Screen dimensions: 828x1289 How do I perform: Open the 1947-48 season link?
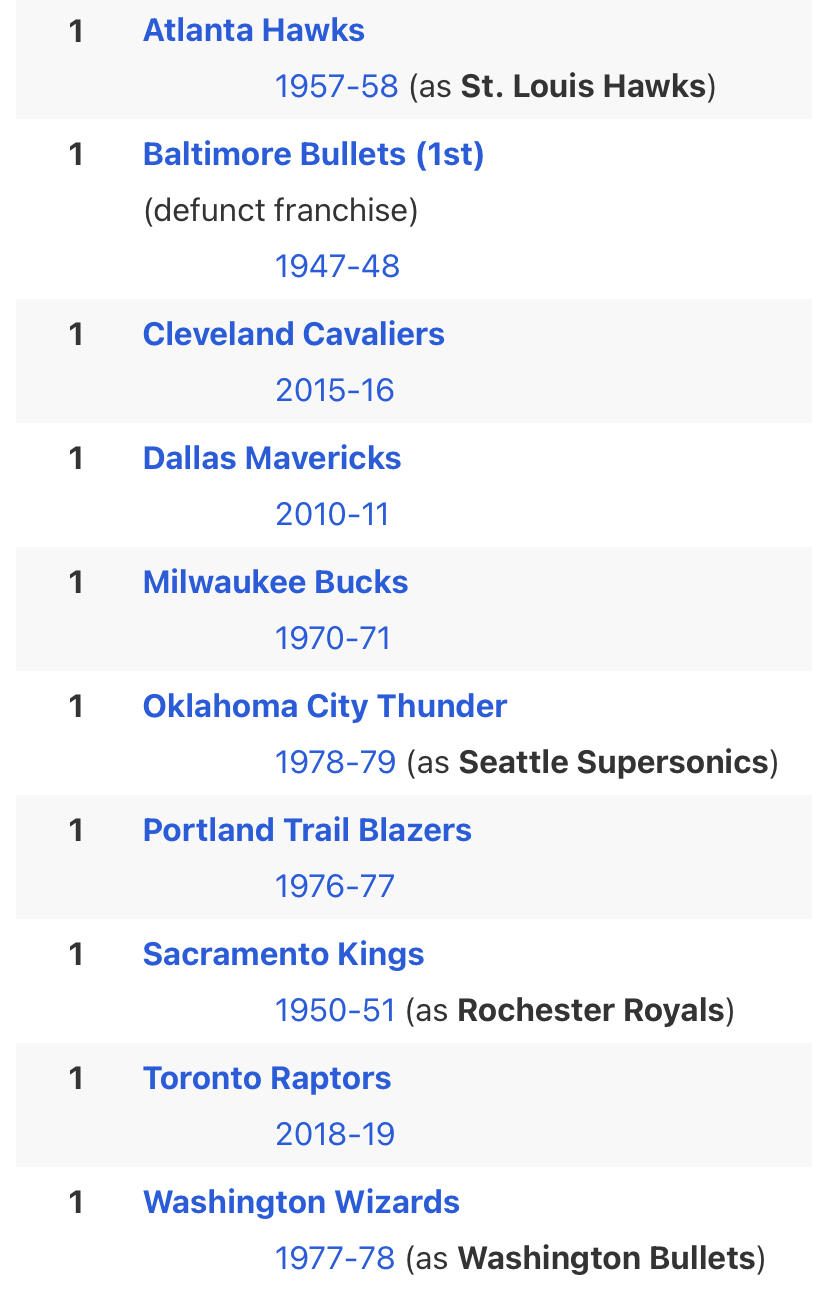pyautogui.click(x=337, y=266)
